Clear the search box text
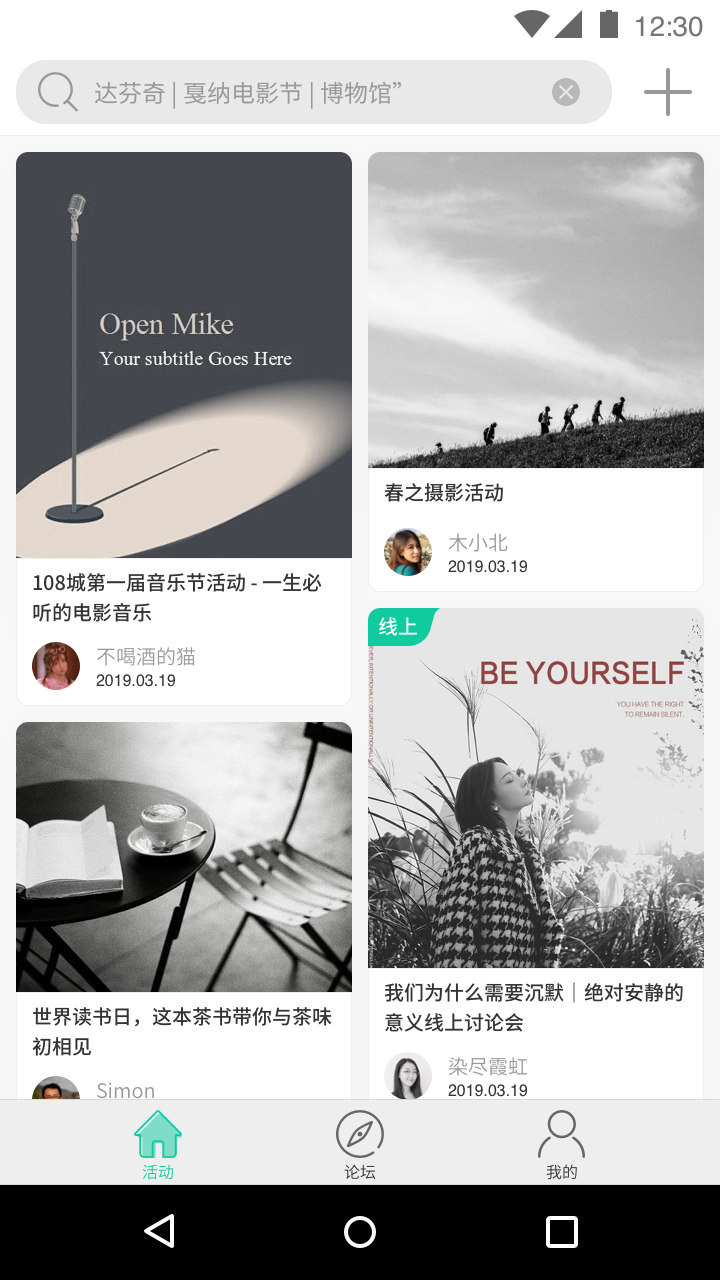 pos(566,93)
